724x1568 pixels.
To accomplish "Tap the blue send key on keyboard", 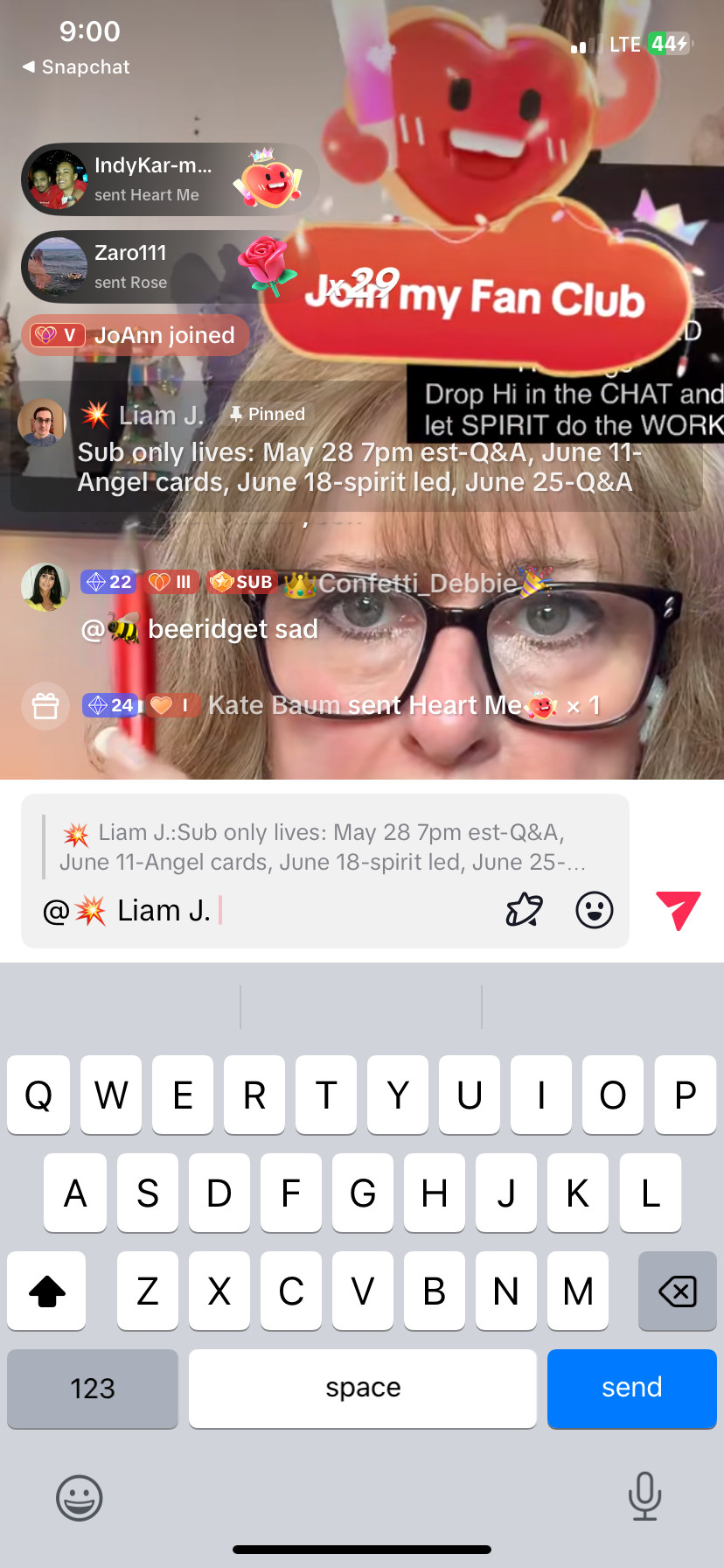I will [632, 1388].
